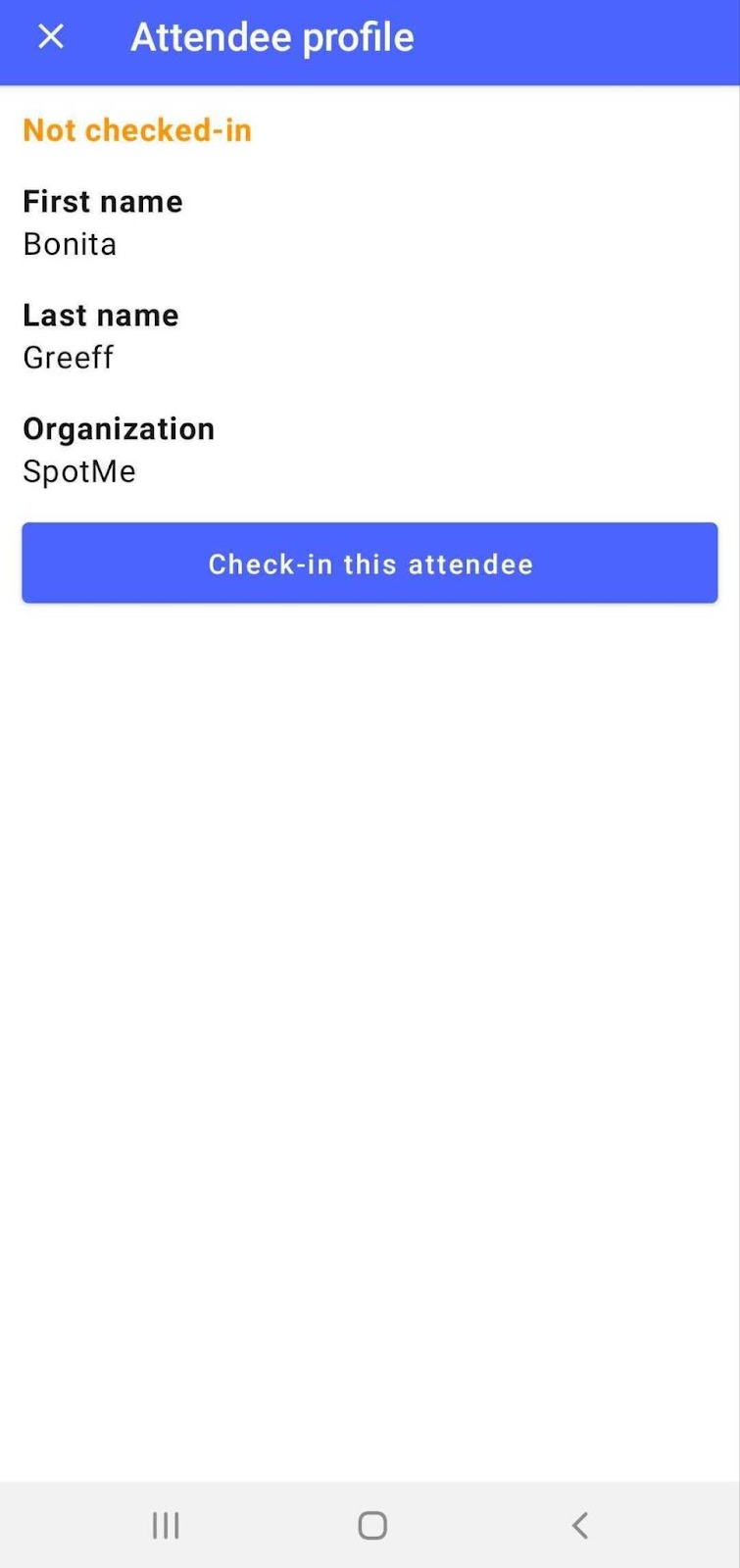This screenshot has width=740, height=1568.
Task: Tap the Last name value Greeff
Action: tap(68, 357)
